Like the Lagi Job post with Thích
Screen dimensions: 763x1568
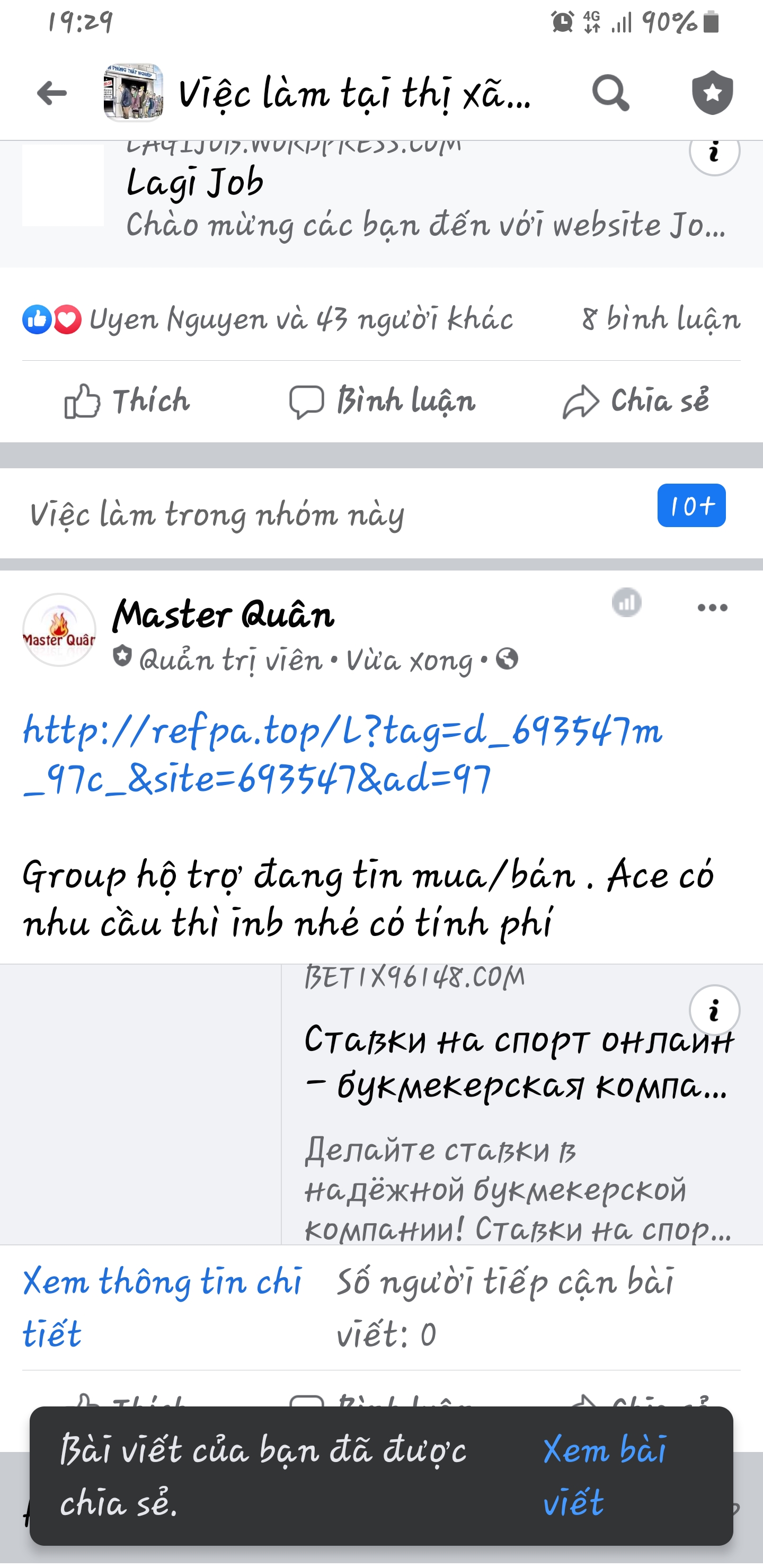pos(127,401)
